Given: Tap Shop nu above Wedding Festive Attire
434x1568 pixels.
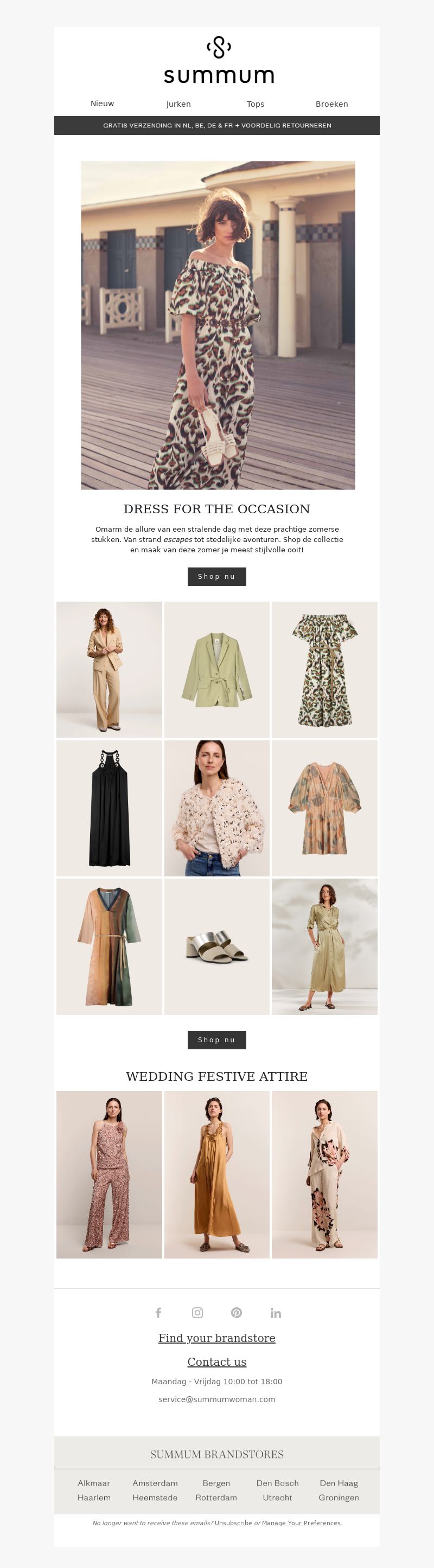Looking at the screenshot, I should 216,1040.
